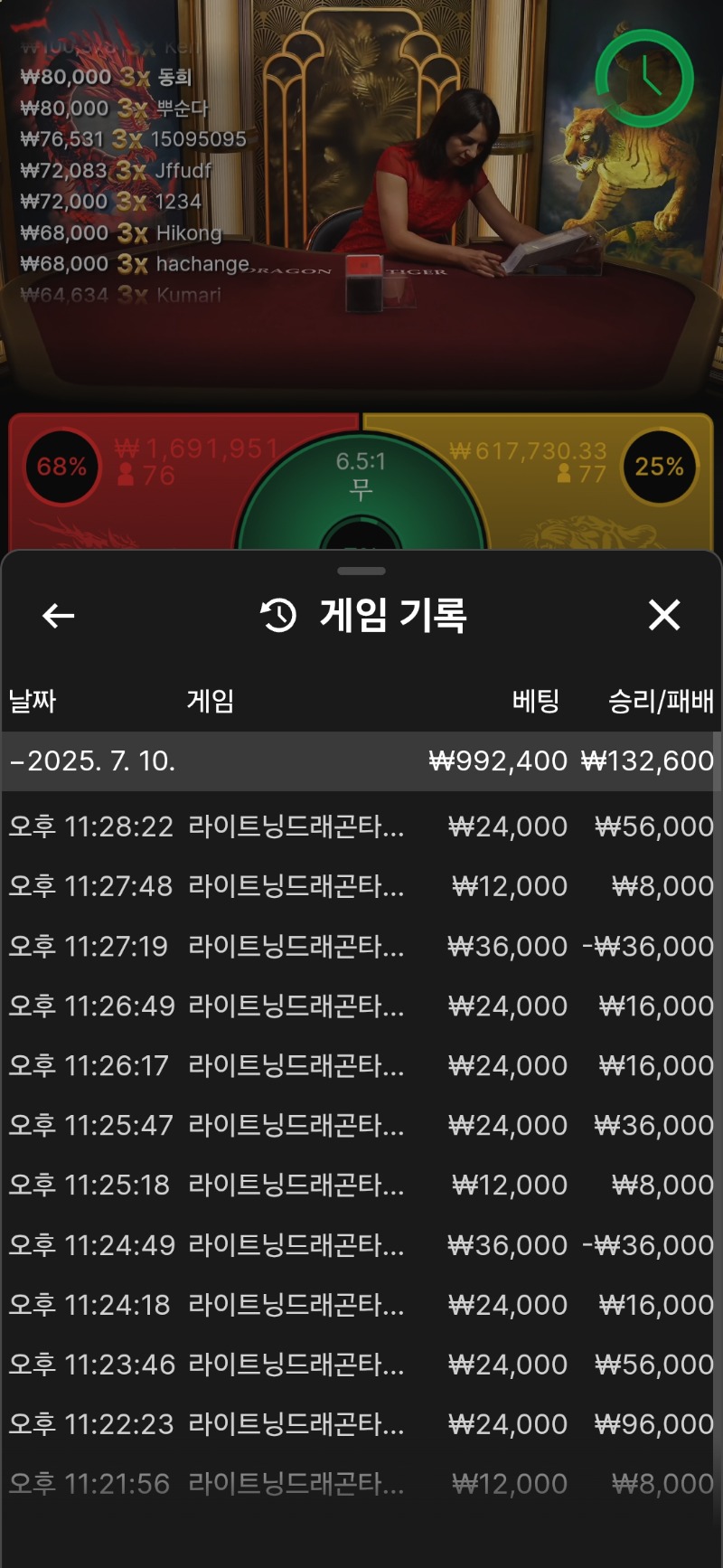723x1568 pixels.
Task: Open the 오후 11:24:18 game record
Action: coord(361,1305)
